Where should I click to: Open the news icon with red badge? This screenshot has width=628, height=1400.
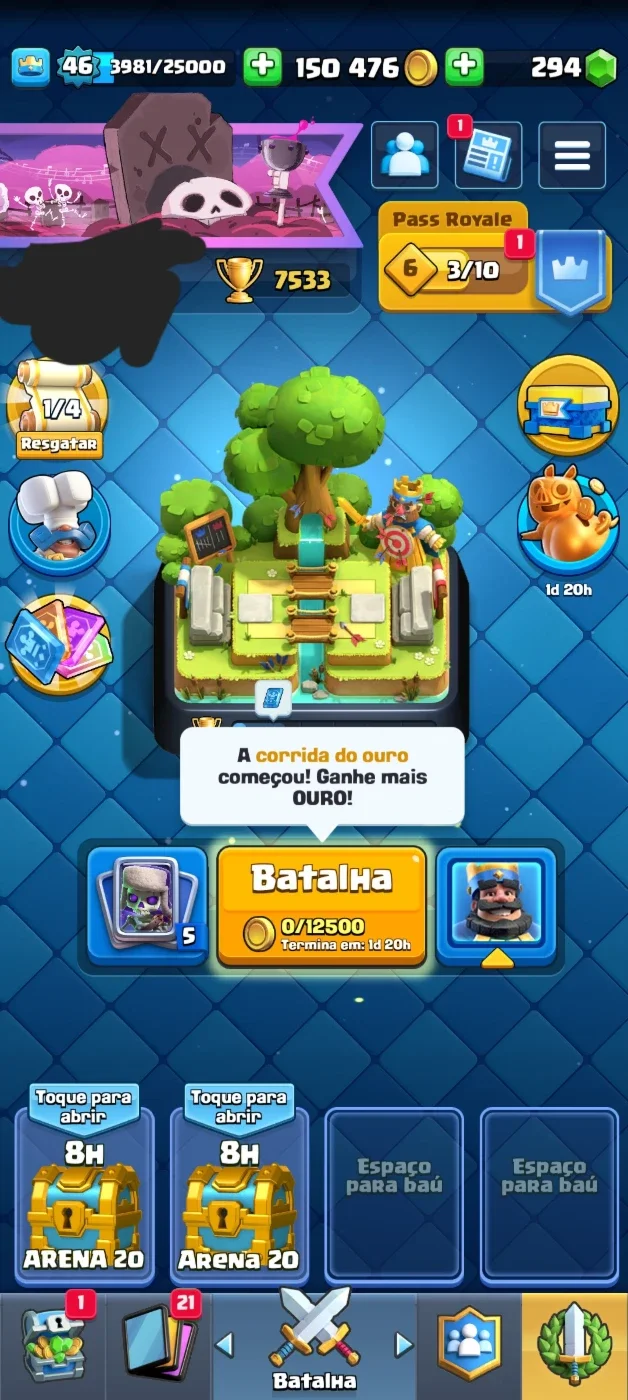488,155
